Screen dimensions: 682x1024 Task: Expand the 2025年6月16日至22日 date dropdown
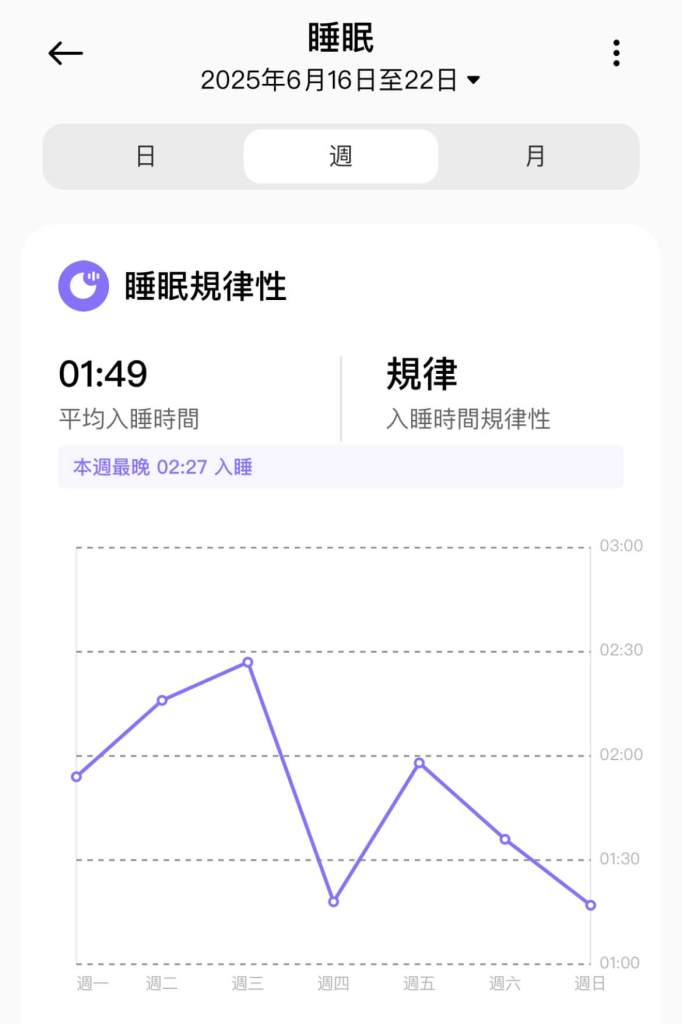coord(340,80)
